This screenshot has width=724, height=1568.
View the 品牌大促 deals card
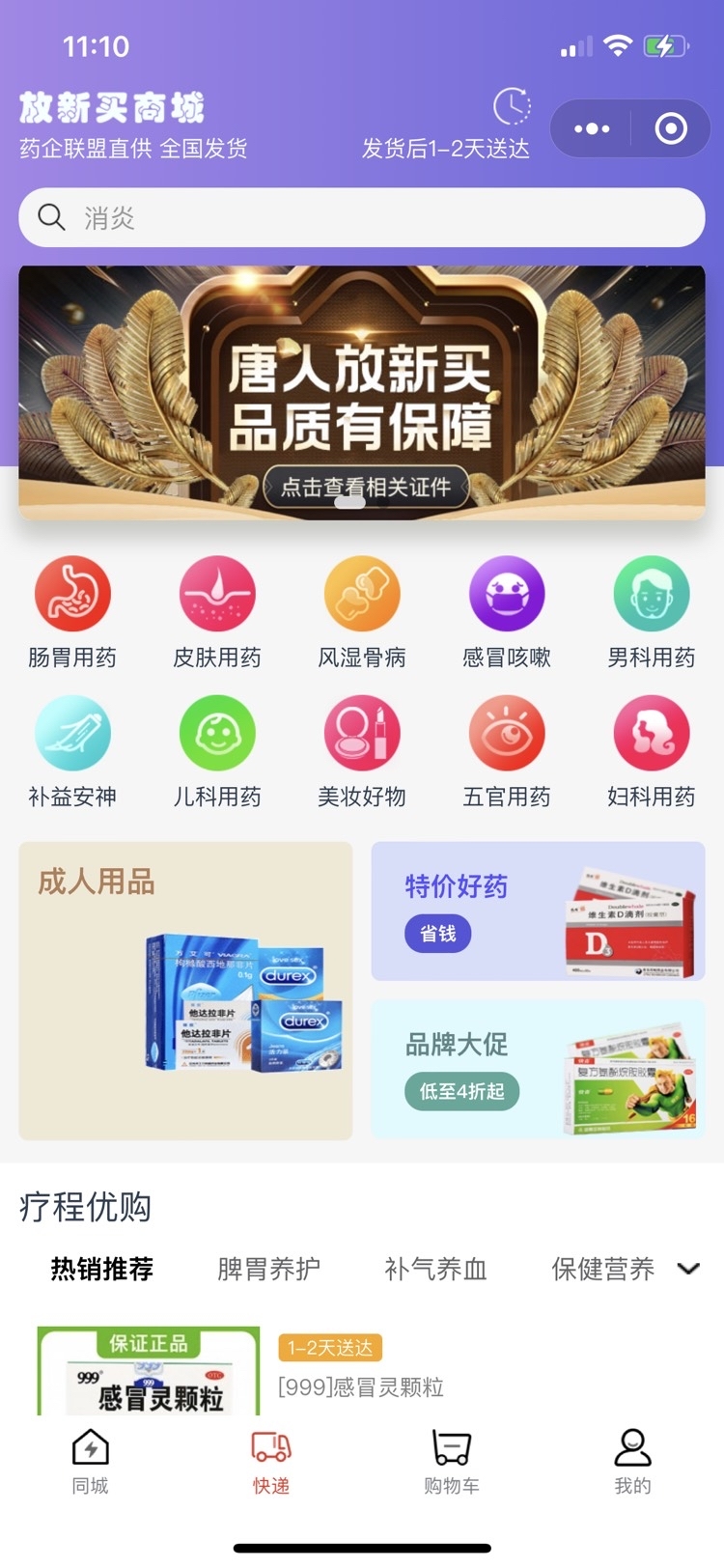(538, 1070)
